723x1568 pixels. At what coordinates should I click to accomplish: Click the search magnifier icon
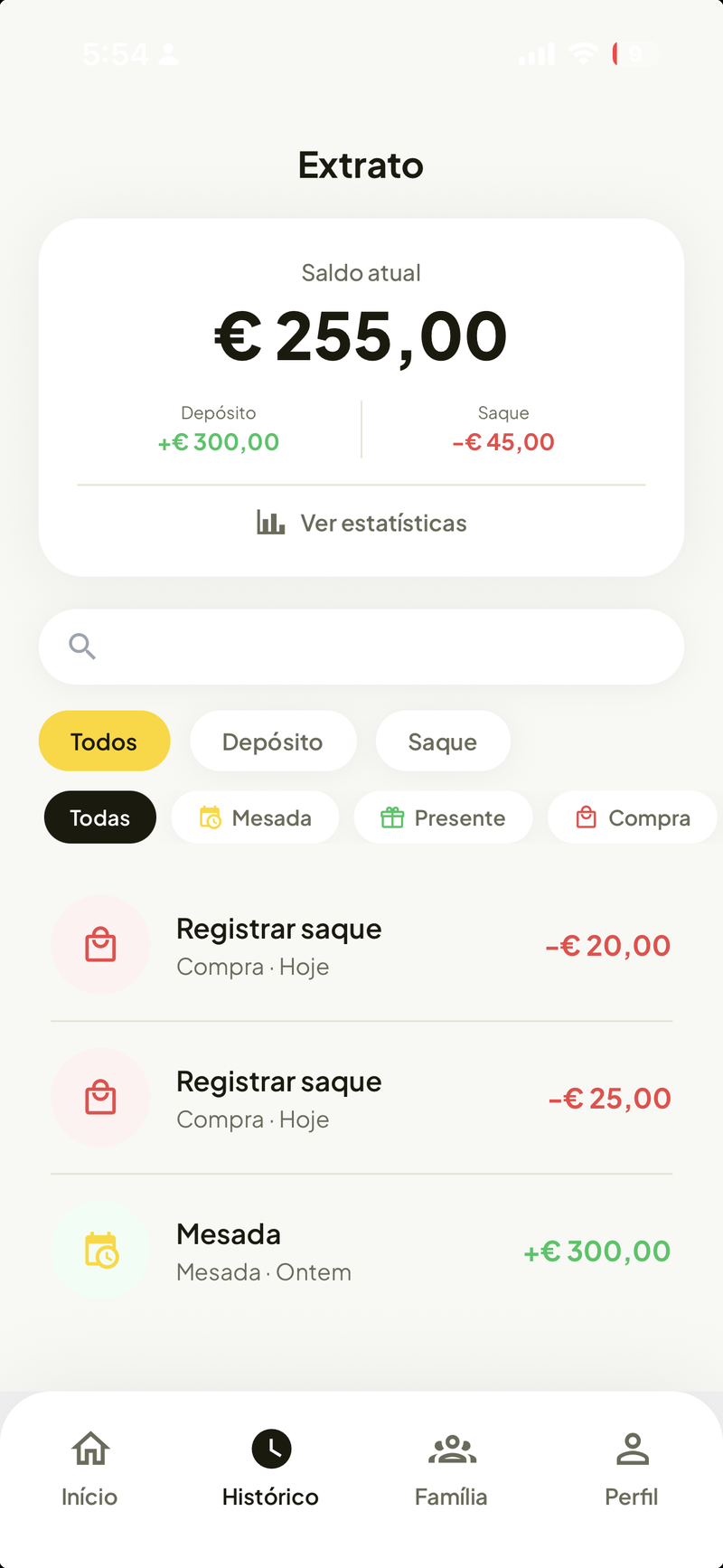tap(81, 646)
